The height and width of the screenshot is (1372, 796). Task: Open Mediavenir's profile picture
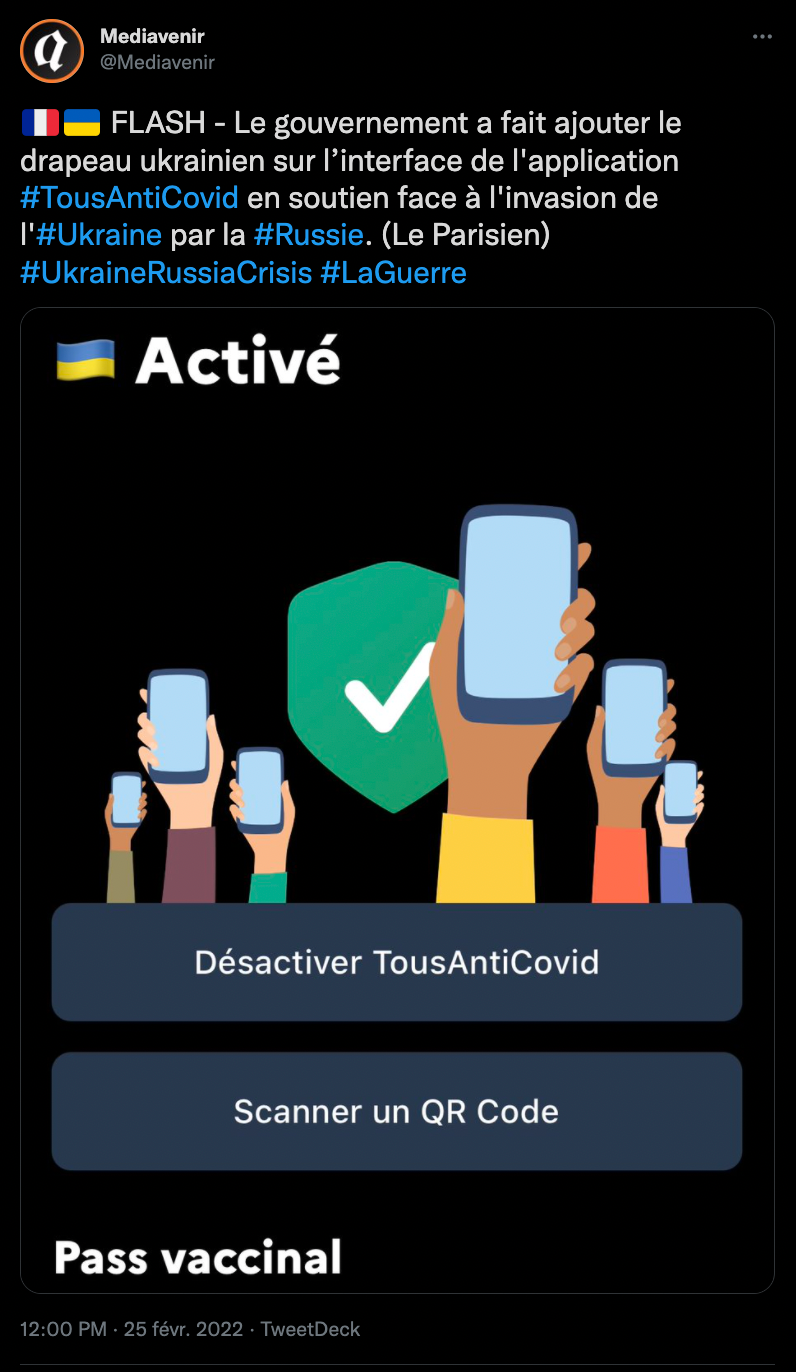(52, 50)
